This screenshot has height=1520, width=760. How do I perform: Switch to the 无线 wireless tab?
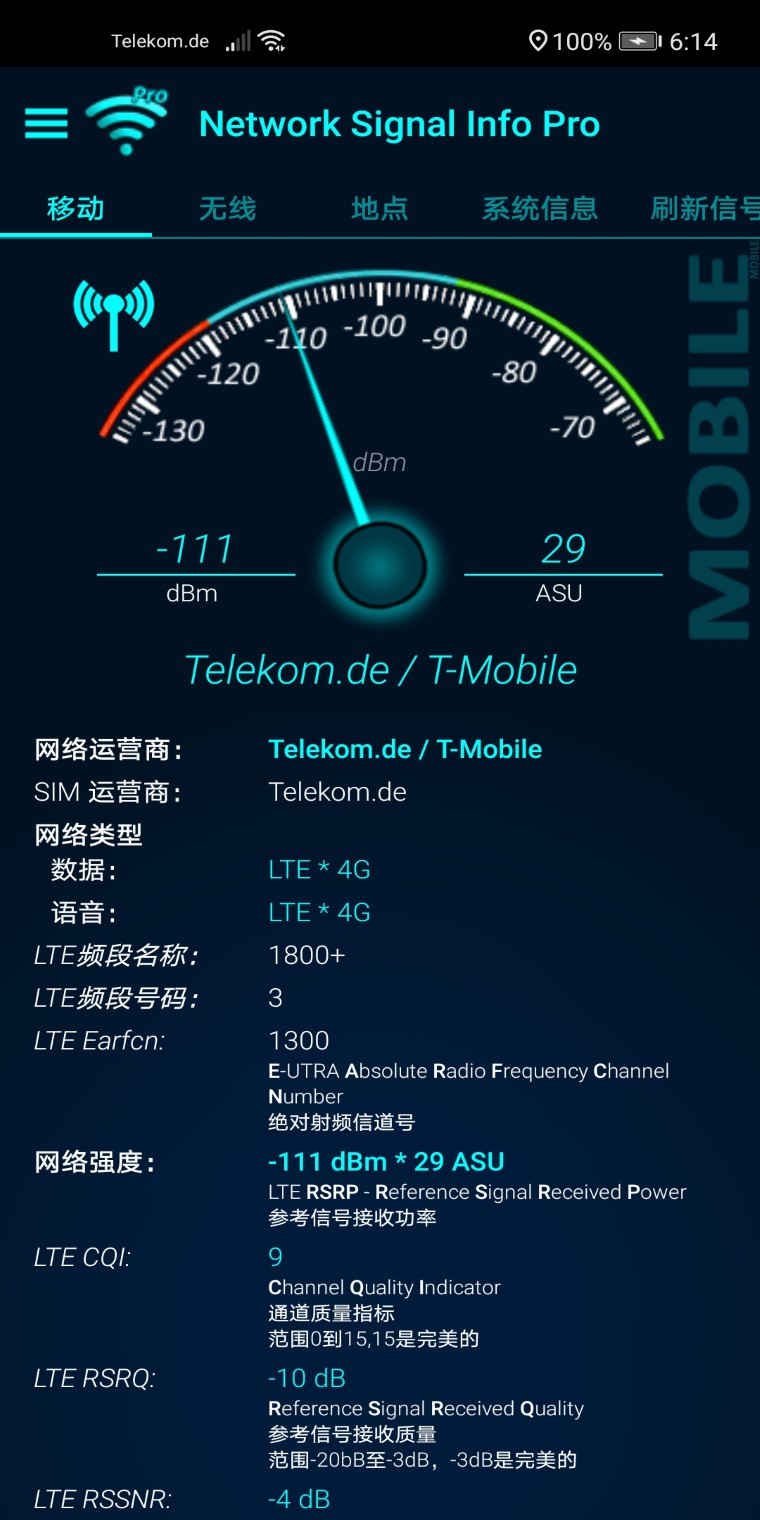[227, 208]
